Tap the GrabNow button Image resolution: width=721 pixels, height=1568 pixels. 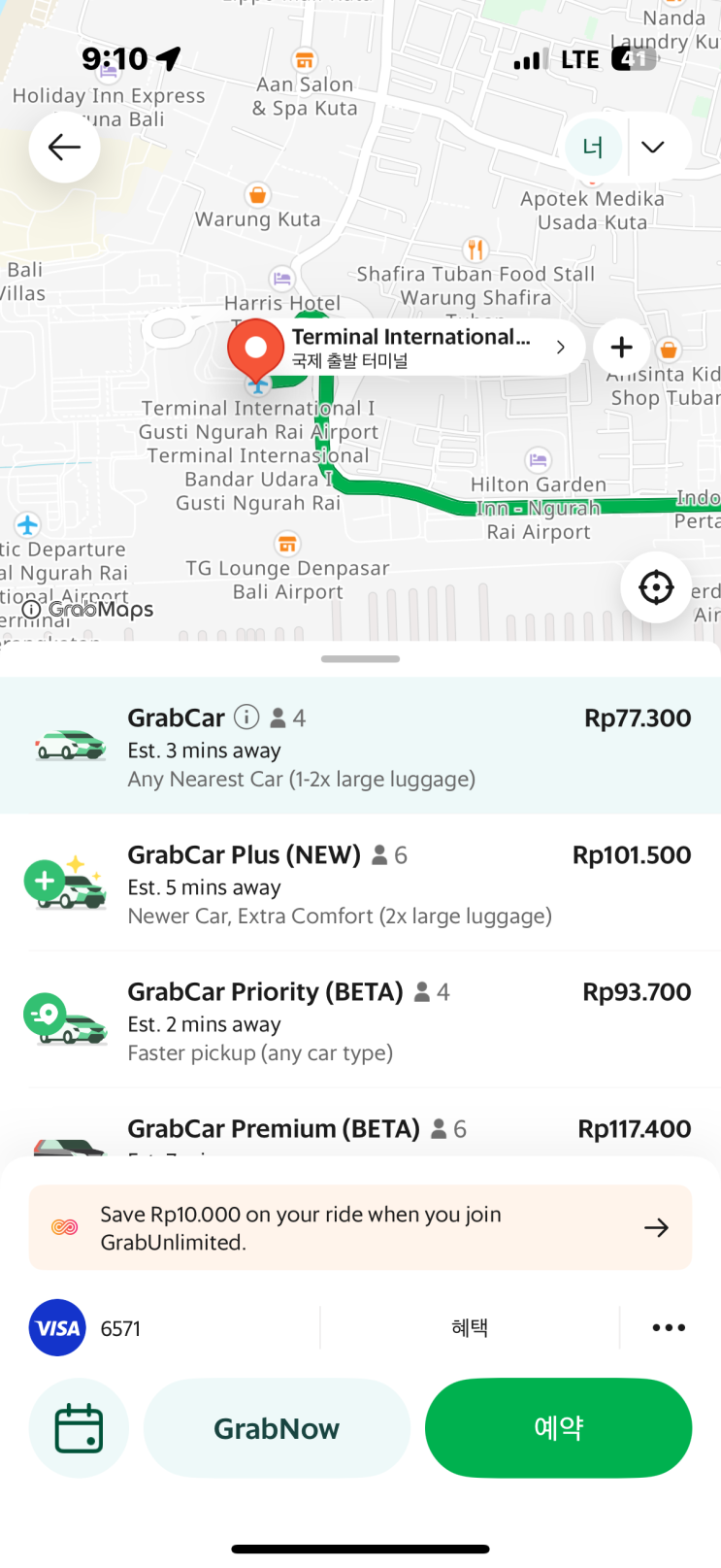pos(277,1428)
